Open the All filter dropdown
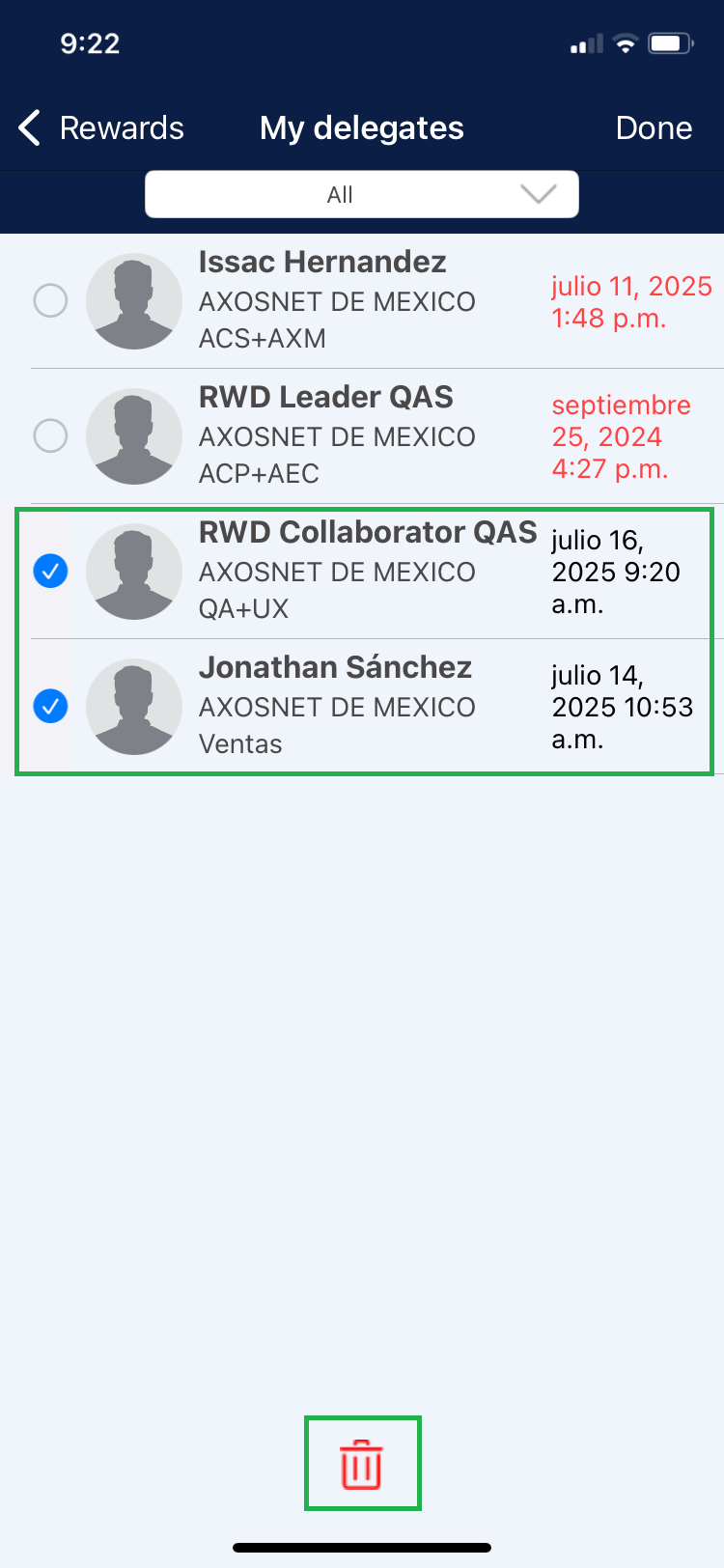 (362, 194)
